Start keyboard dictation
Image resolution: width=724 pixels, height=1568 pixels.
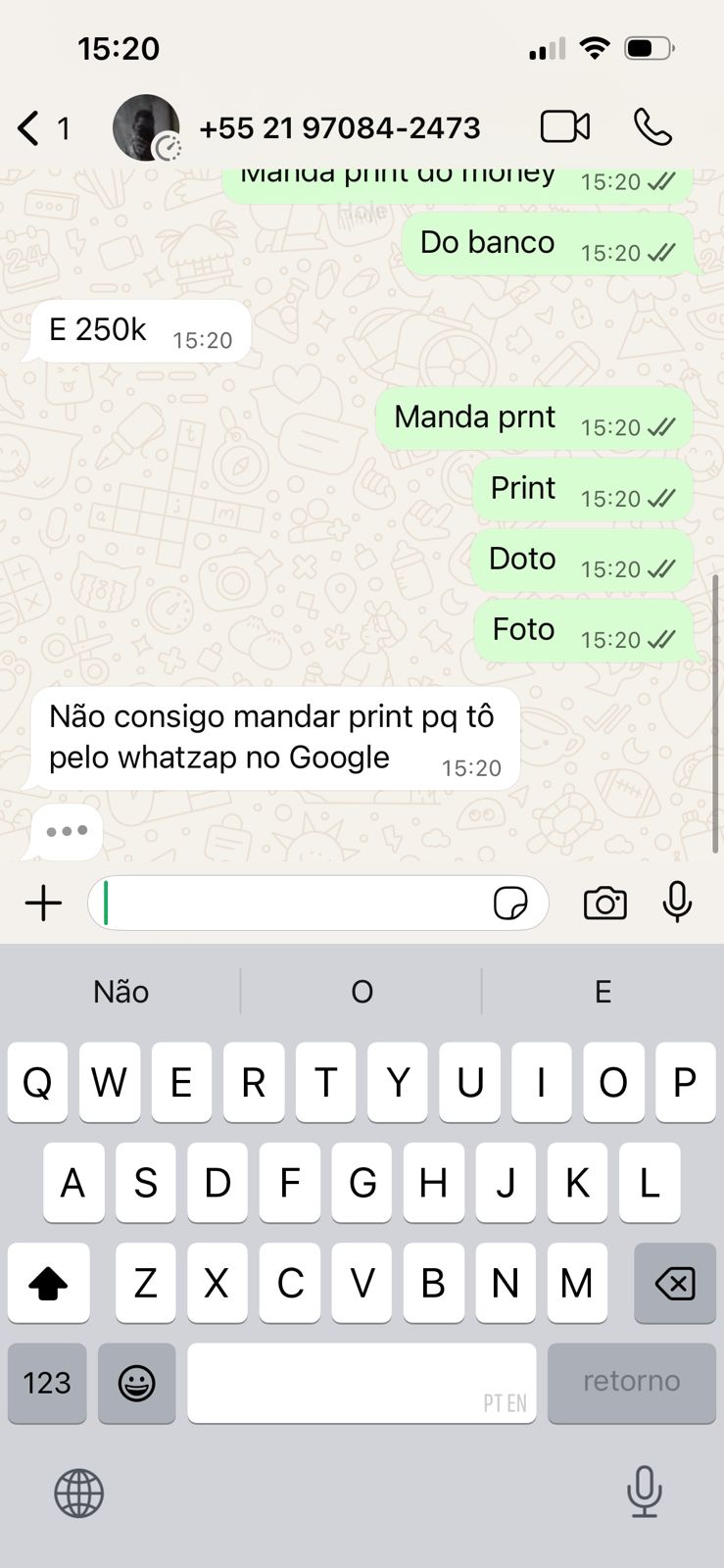[644, 1492]
